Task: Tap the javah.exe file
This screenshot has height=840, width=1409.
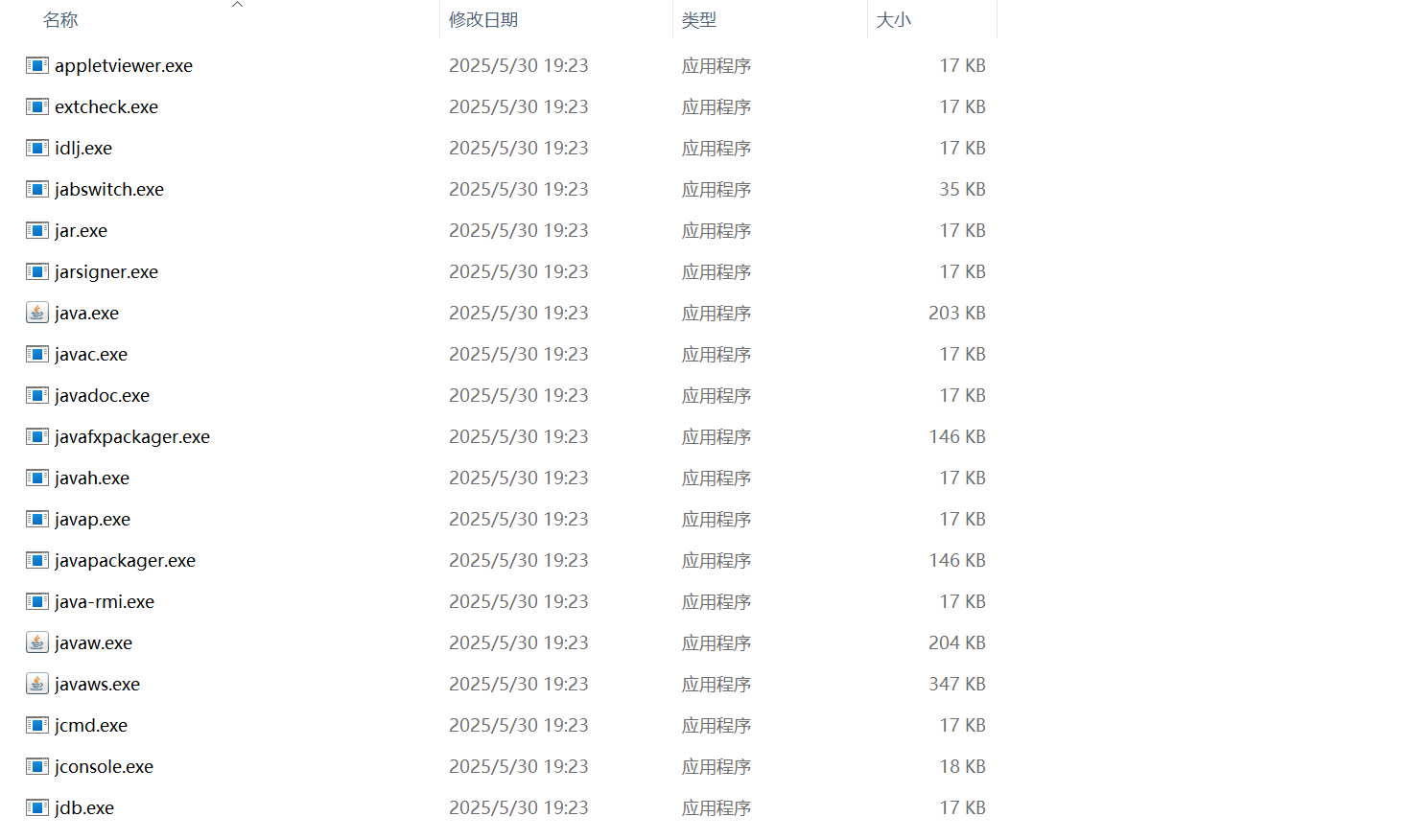Action: tap(91, 478)
